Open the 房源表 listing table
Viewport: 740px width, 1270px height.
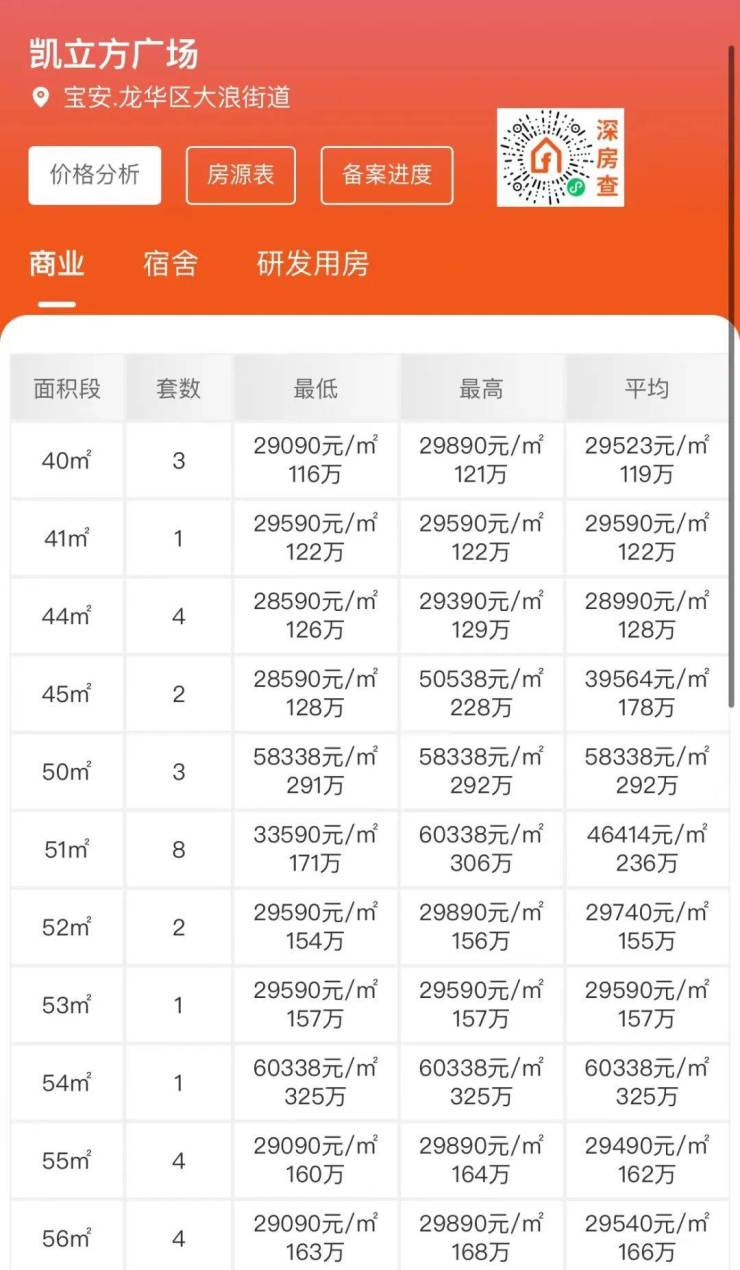click(240, 175)
